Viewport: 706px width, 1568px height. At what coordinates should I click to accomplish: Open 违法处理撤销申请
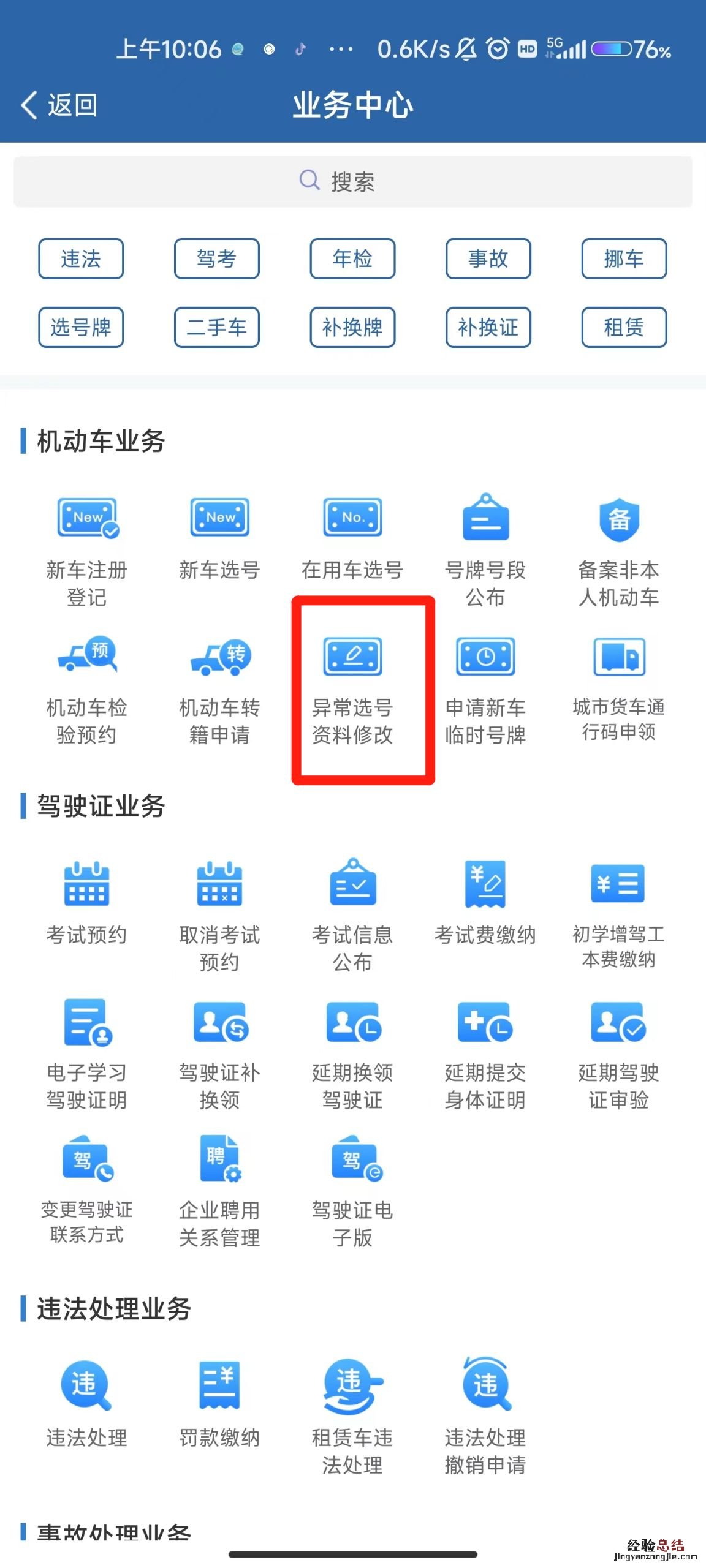[x=485, y=1415]
